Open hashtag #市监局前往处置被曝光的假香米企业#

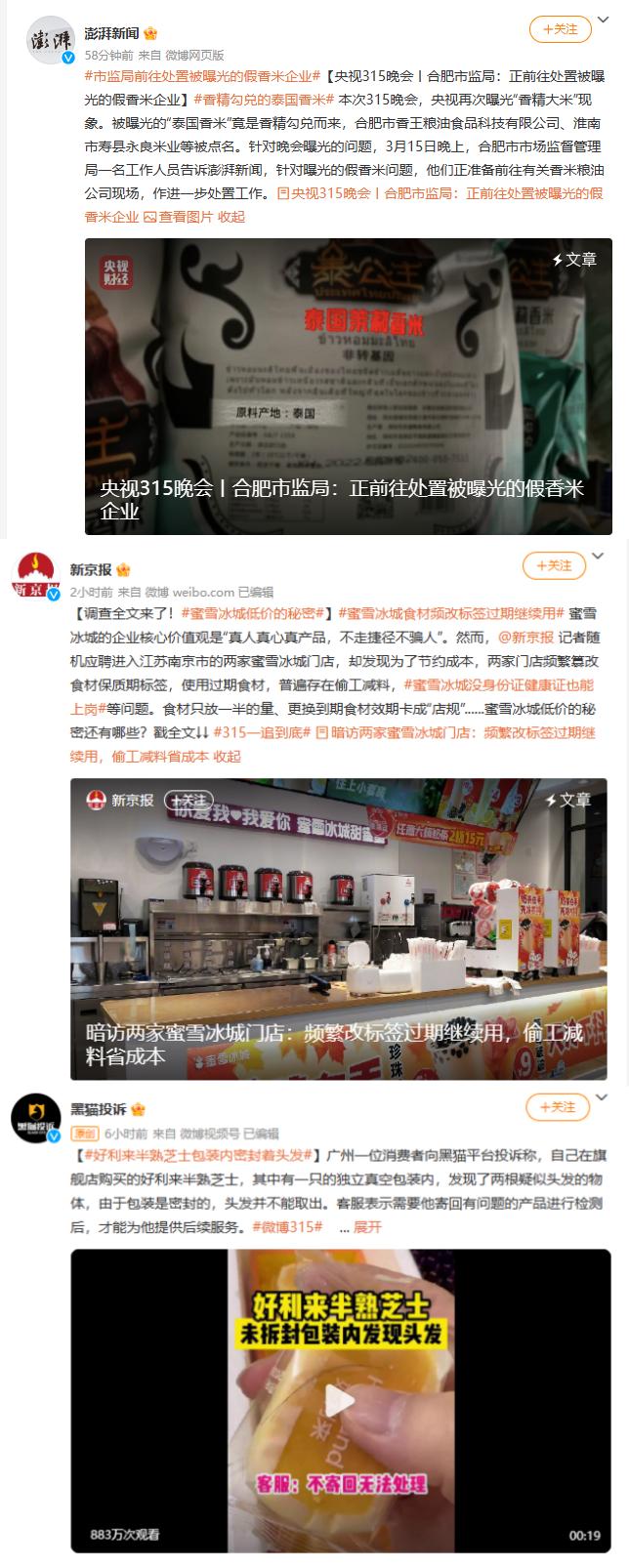(202, 75)
